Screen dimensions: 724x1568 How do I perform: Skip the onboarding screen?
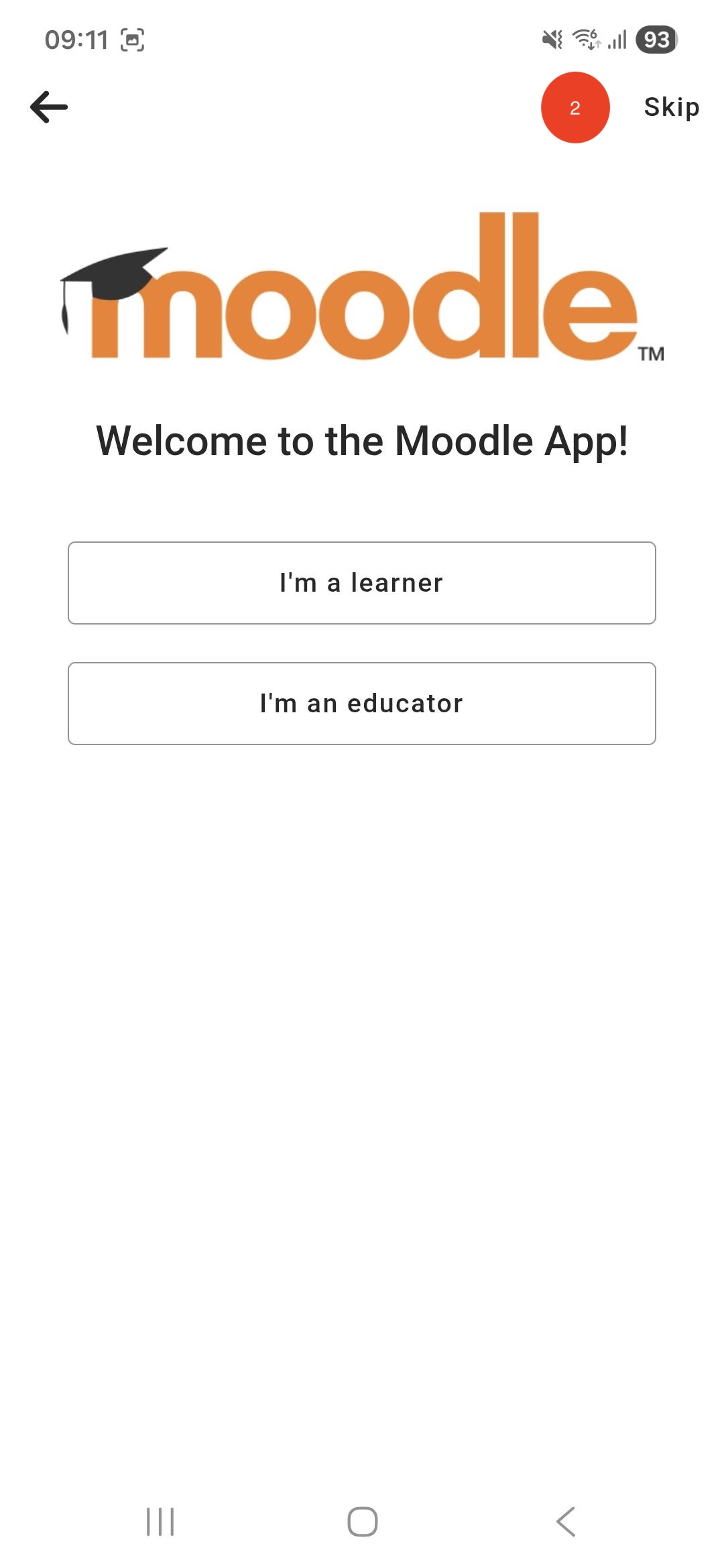[x=671, y=107]
